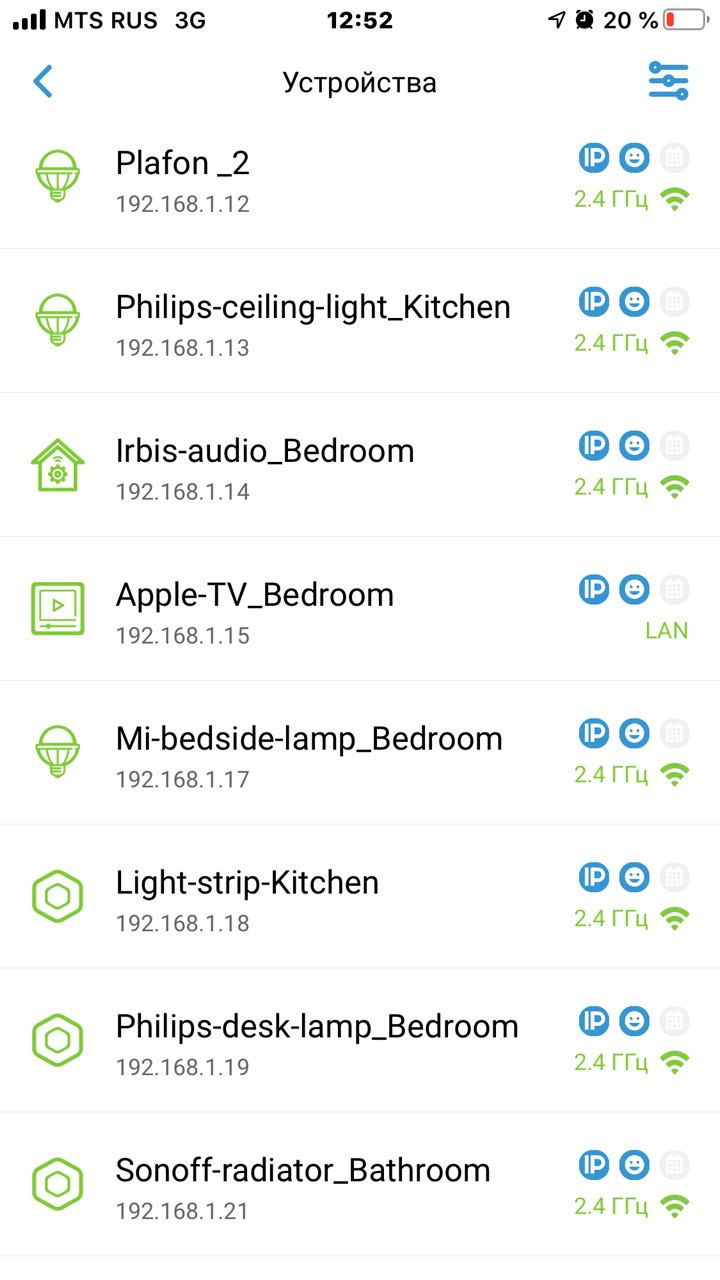Open the Light-strip-Kitchen device
The width and height of the screenshot is (720, 1280).
tap(360, 897)
